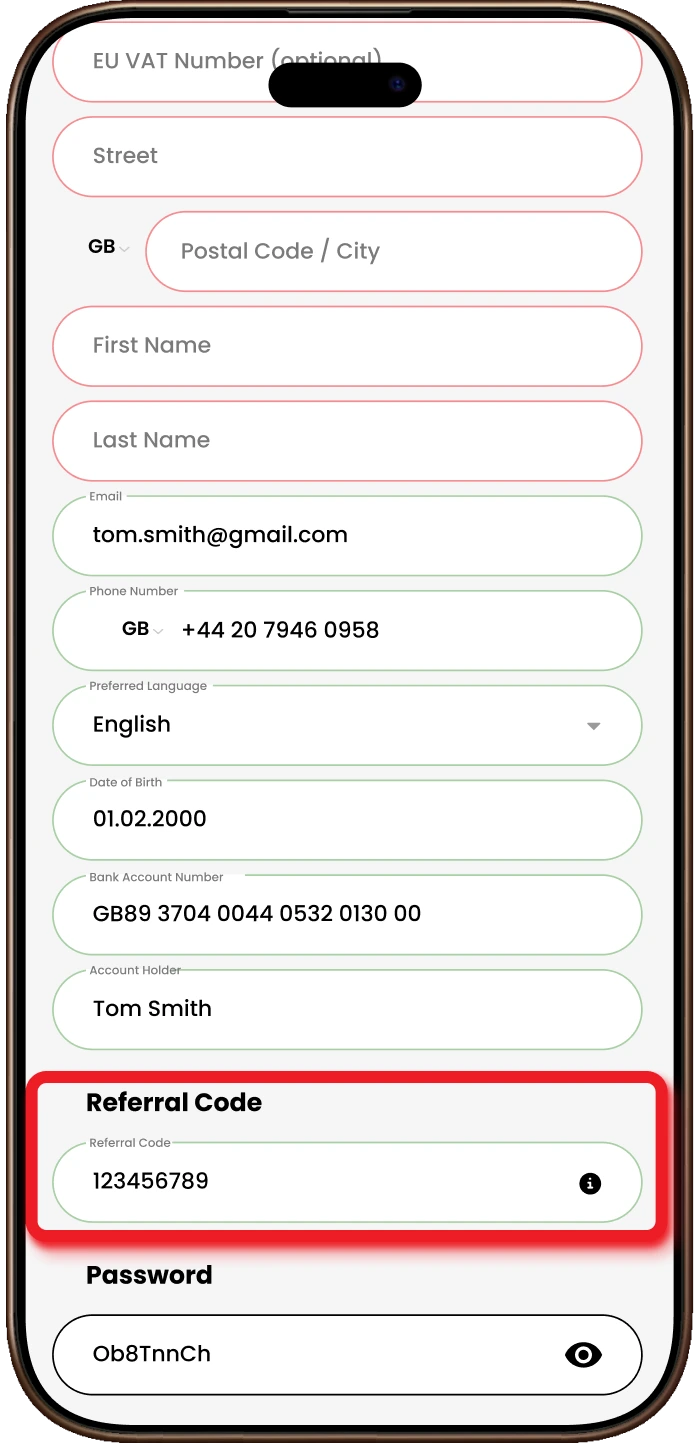Edit the phone number +44 20 7946 0958
The width and height of the screenshot is (697, 1443).
click(400, 630)
